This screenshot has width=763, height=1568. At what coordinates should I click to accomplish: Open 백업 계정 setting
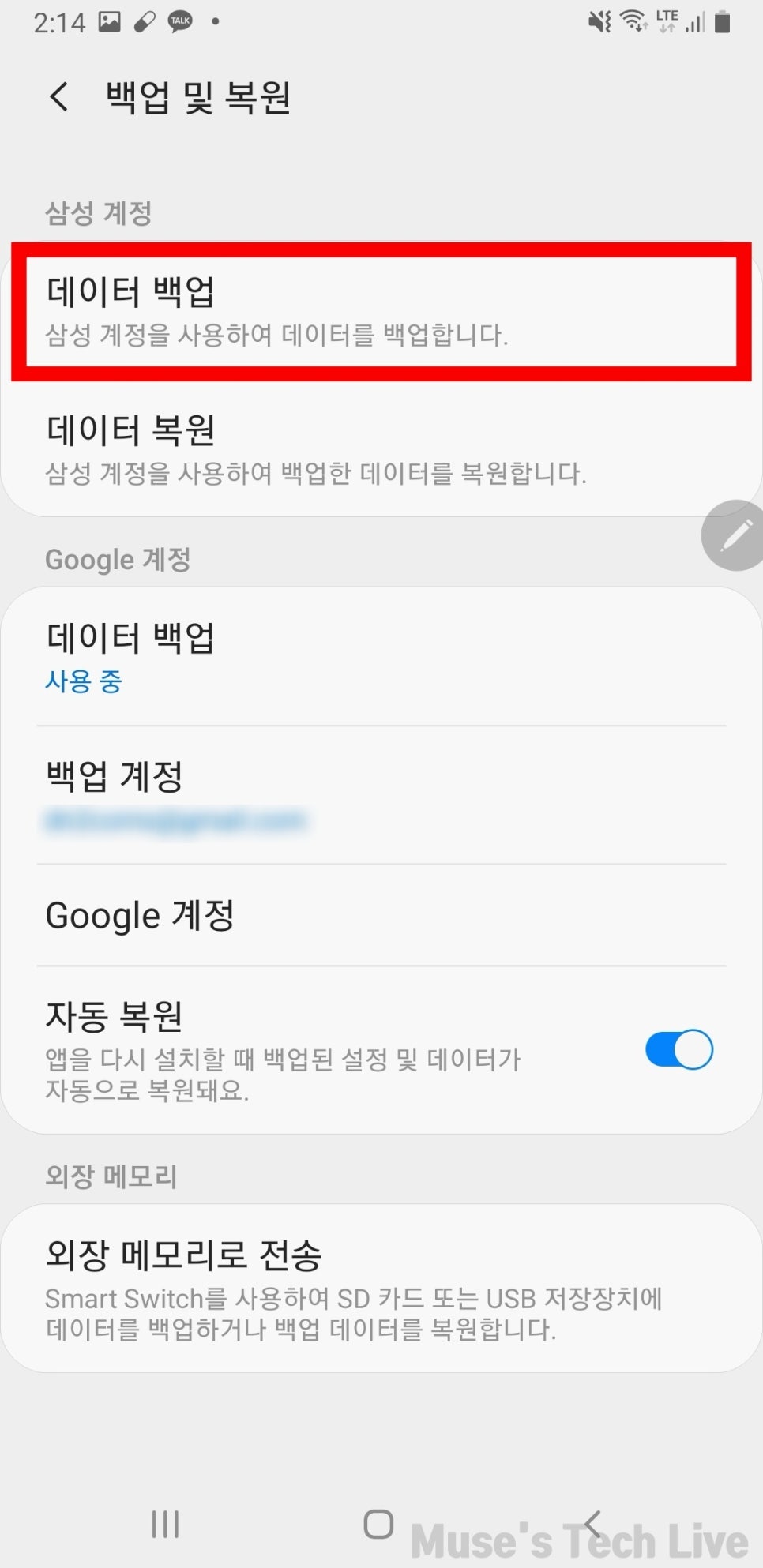pyautogui.click(x=381, y=795)
